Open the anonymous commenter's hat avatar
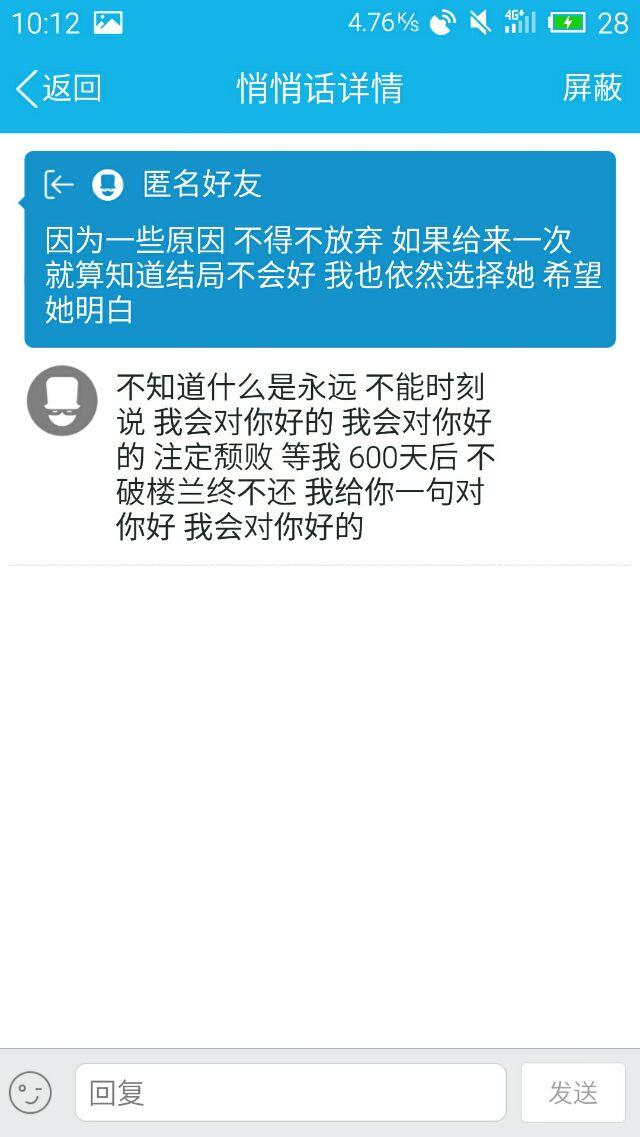The width and height of the screenshot is (640, 1137). pyautogui.click(x=62, y=400)
